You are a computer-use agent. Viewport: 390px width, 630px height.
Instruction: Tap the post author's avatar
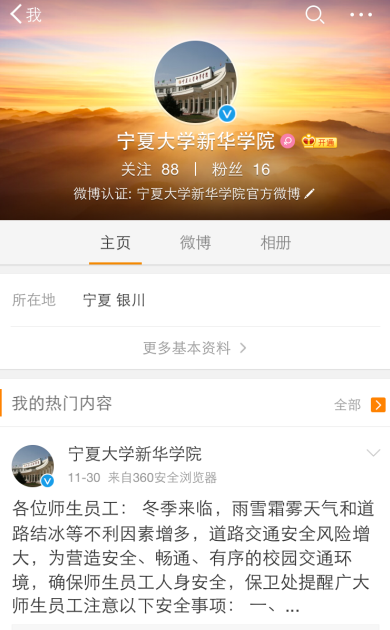(x=33, y=466)
